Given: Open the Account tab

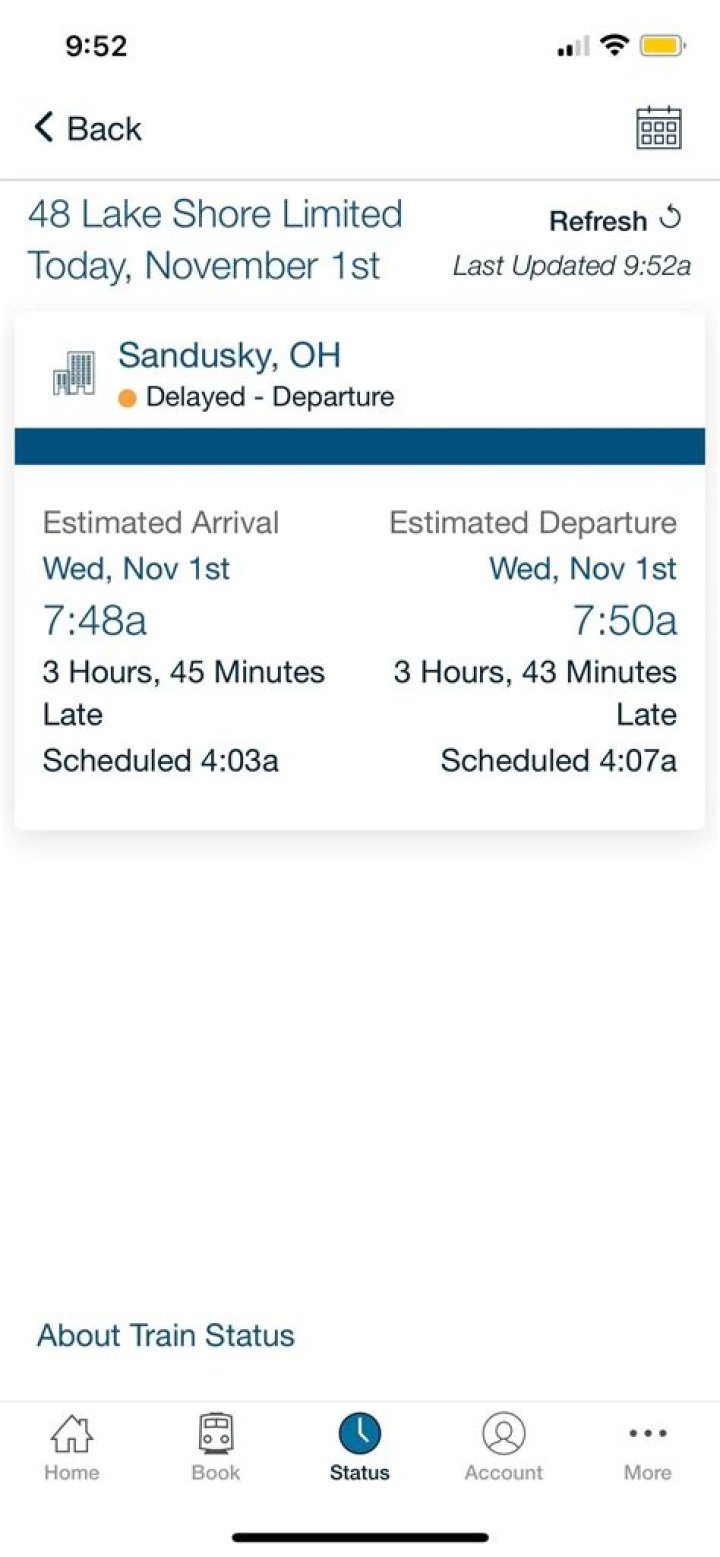Looking at the screenshot, I should click(504, 1447).
